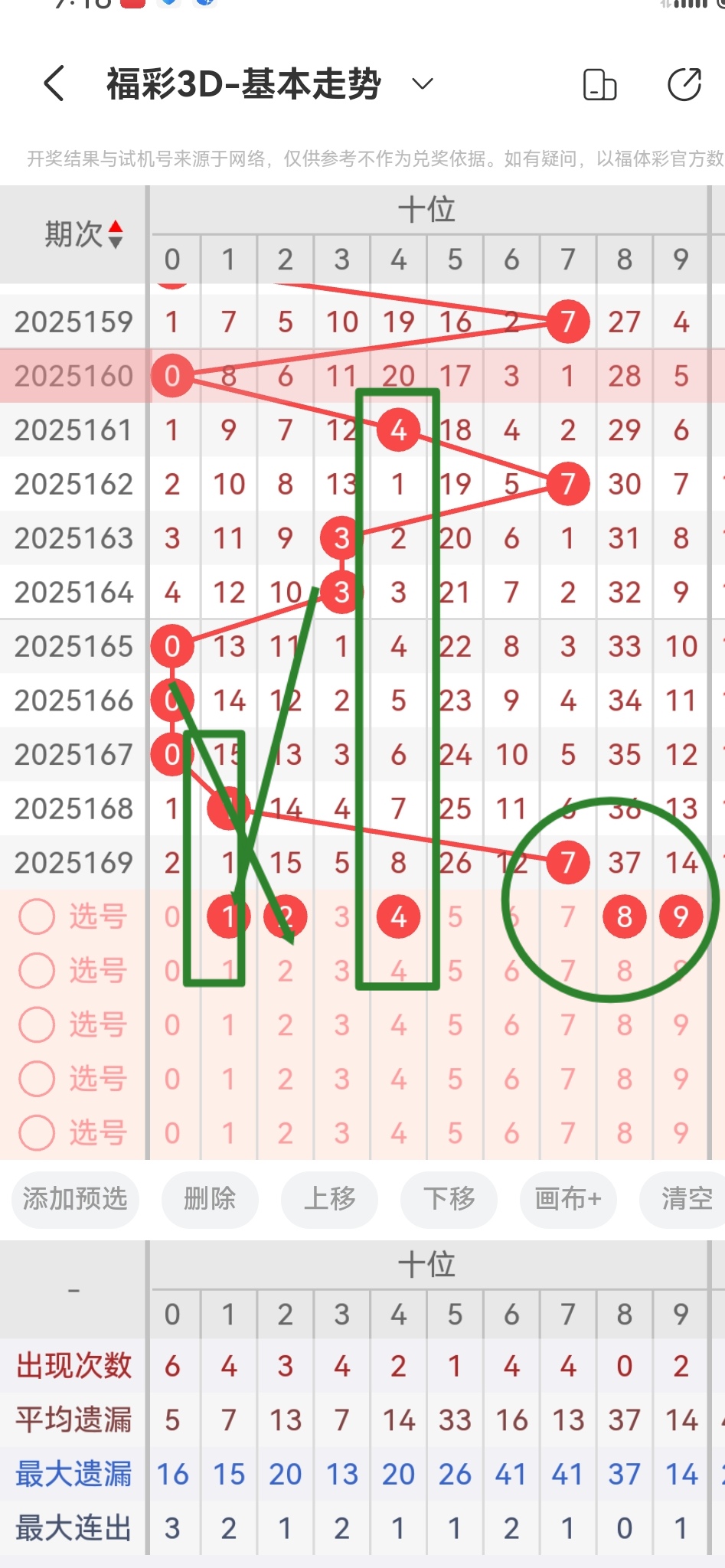Screen dimensions: 725x1568
Task: Click the sort arrows next to 期次 header
Action: (114, 234)
